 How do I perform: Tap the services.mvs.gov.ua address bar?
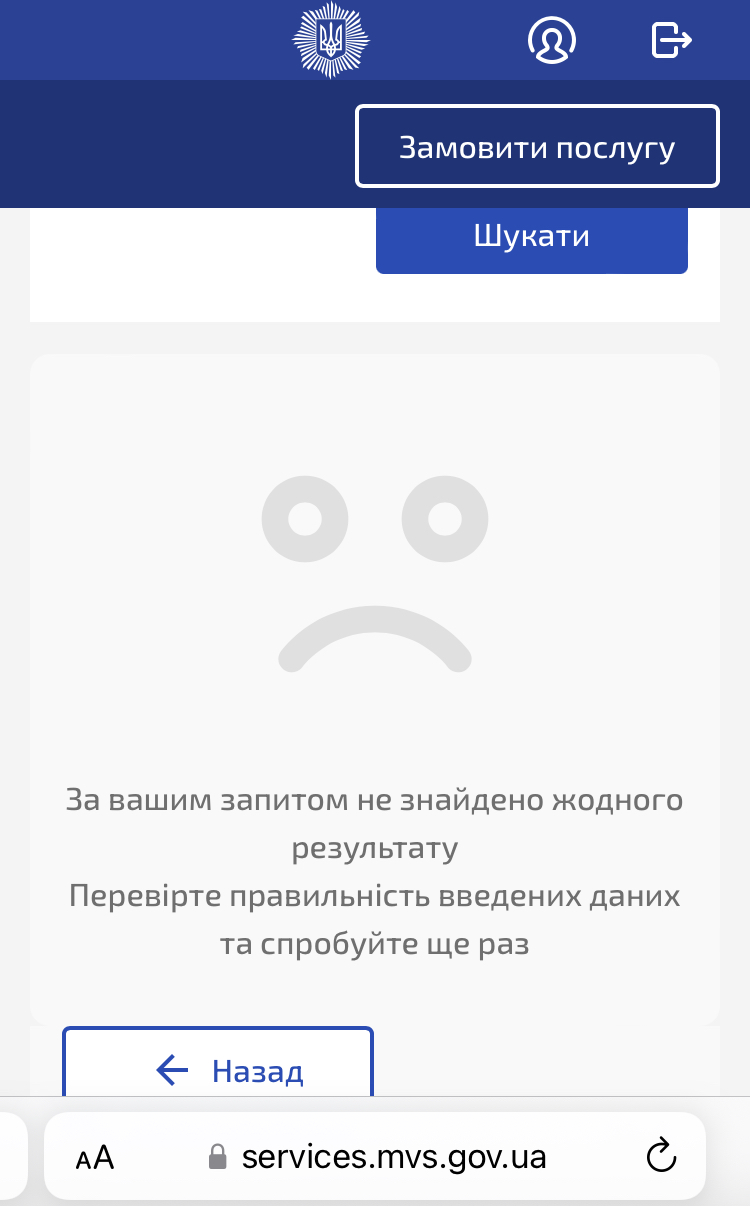[393, 1157]
